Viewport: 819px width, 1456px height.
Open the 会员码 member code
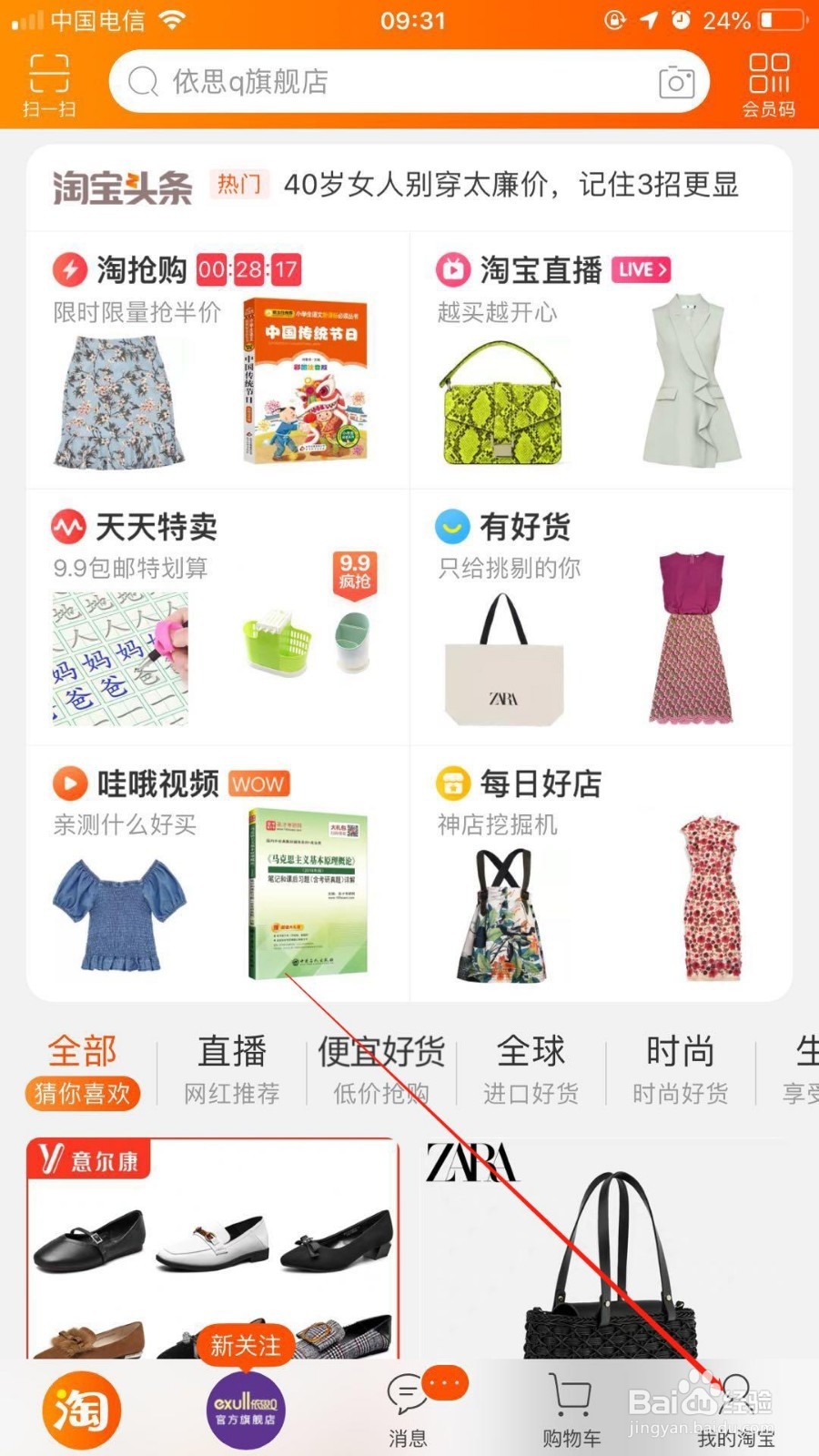(769, 82)
